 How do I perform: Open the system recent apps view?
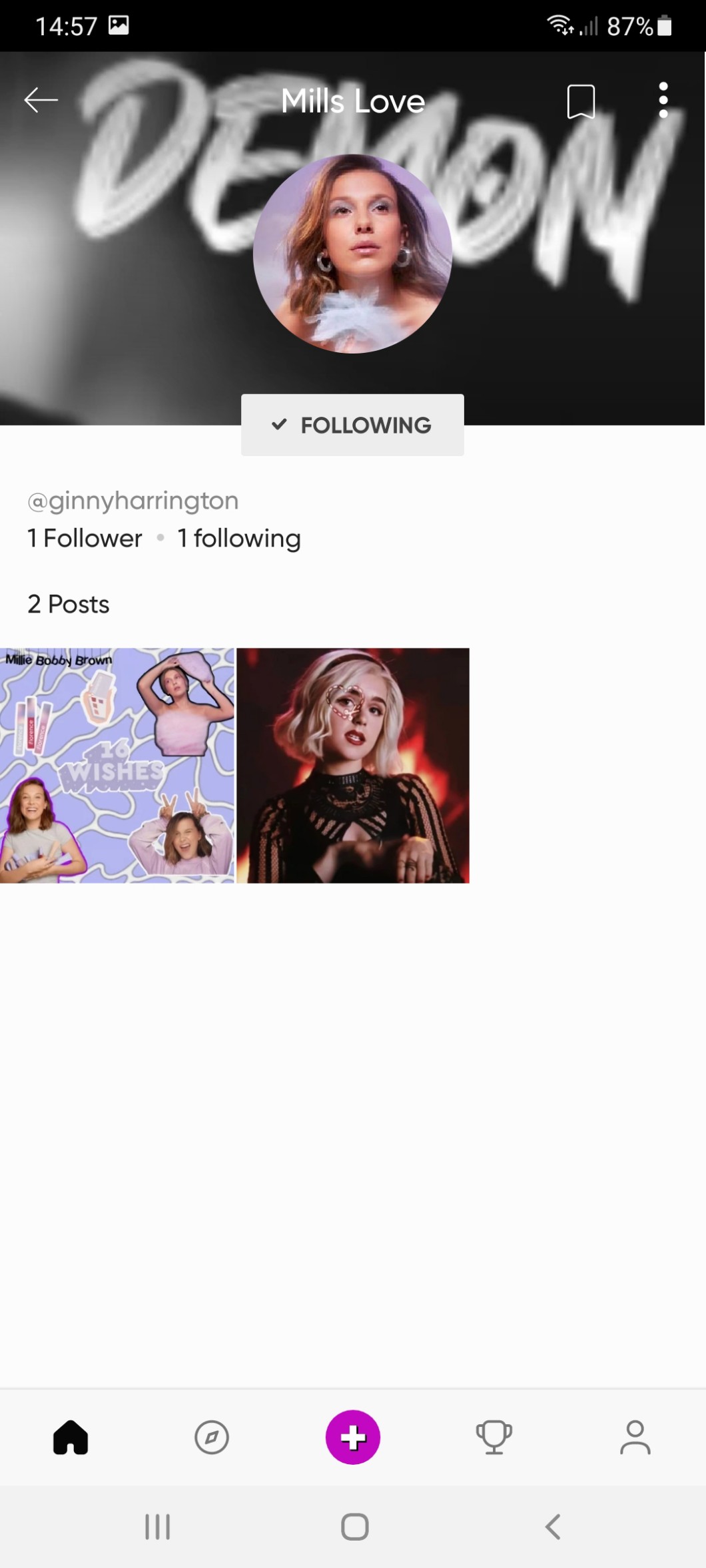pos(158,1526)
